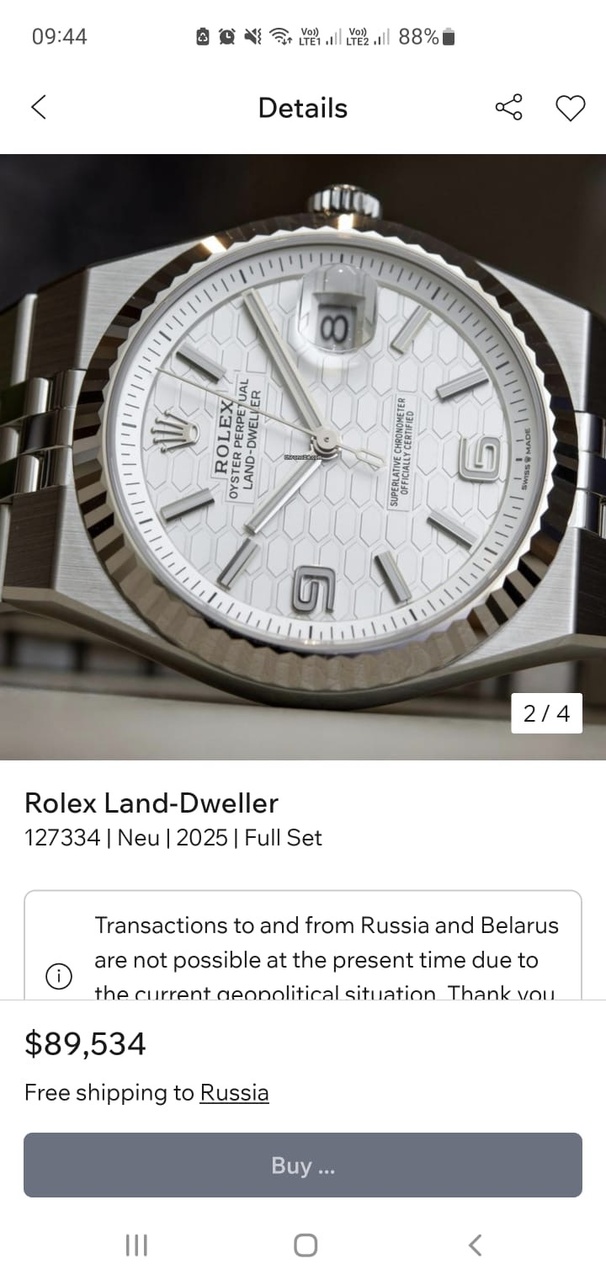This screenshot has width=606, height=1280.
Task: Add watch to favorites with heart icon
Action: [570, 108]
